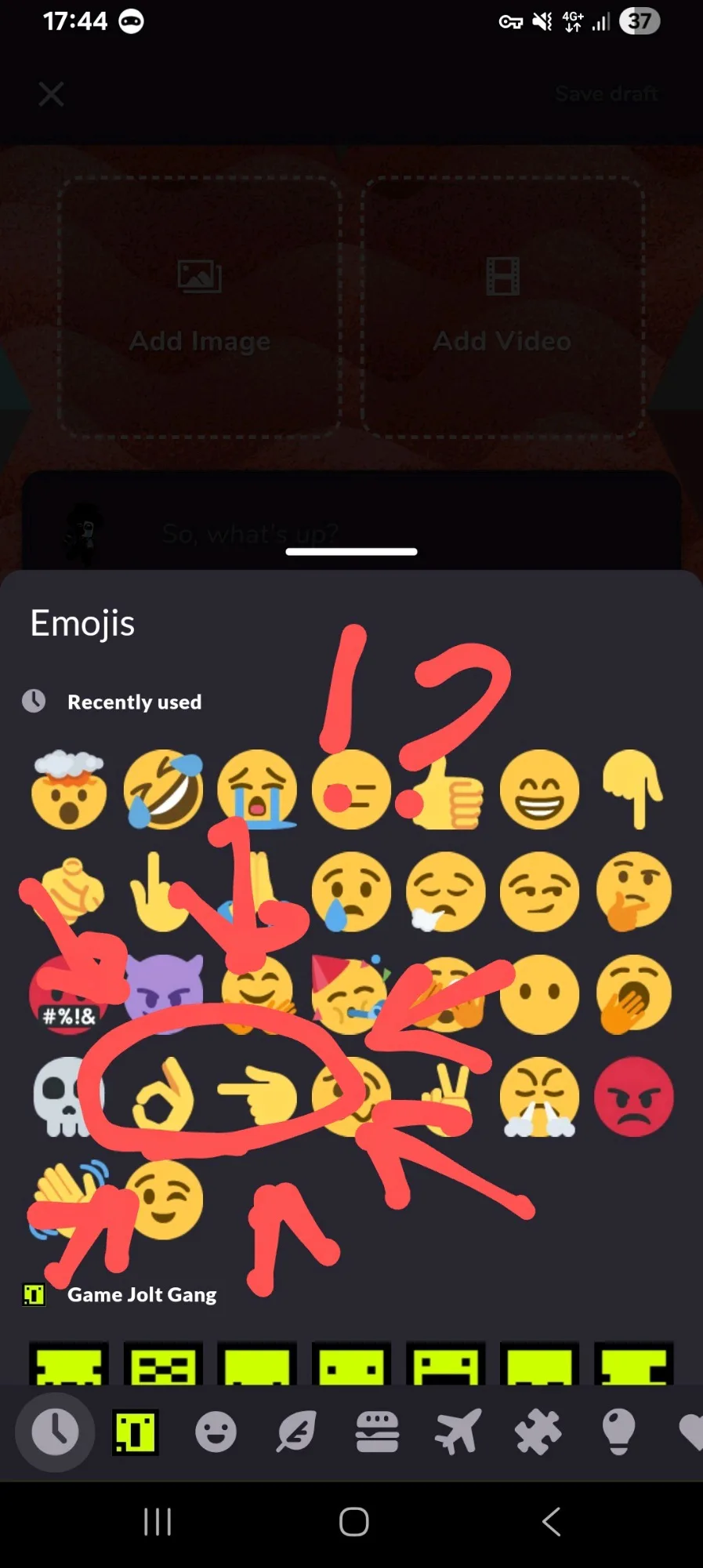The width and height of the screenshot is (703, 1568).
Task: Open the recently used emoji category
Action: (55, 1432)
